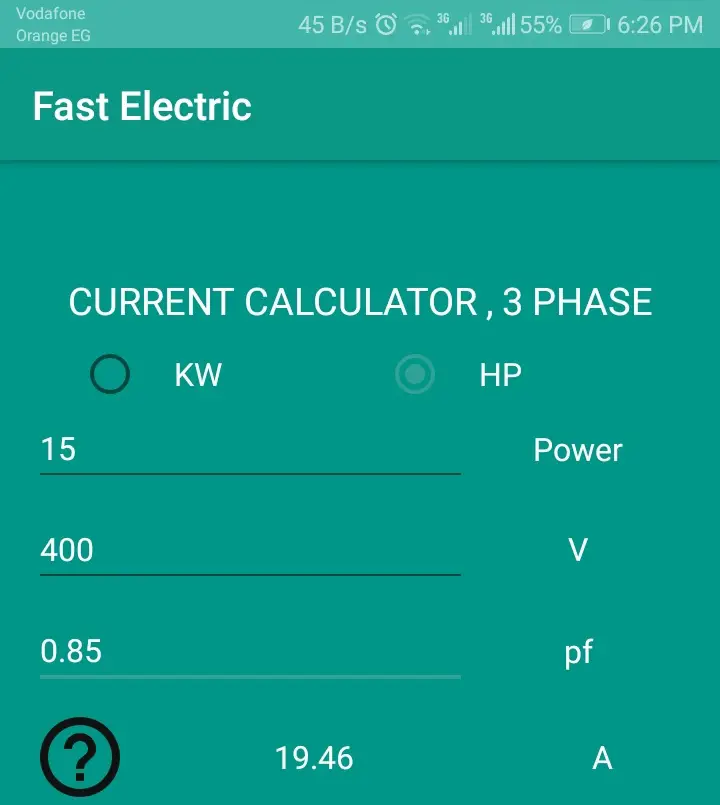Viewport: 720px width, 805px height.
Task: Select the KW radio button
Action: (111, 374)
